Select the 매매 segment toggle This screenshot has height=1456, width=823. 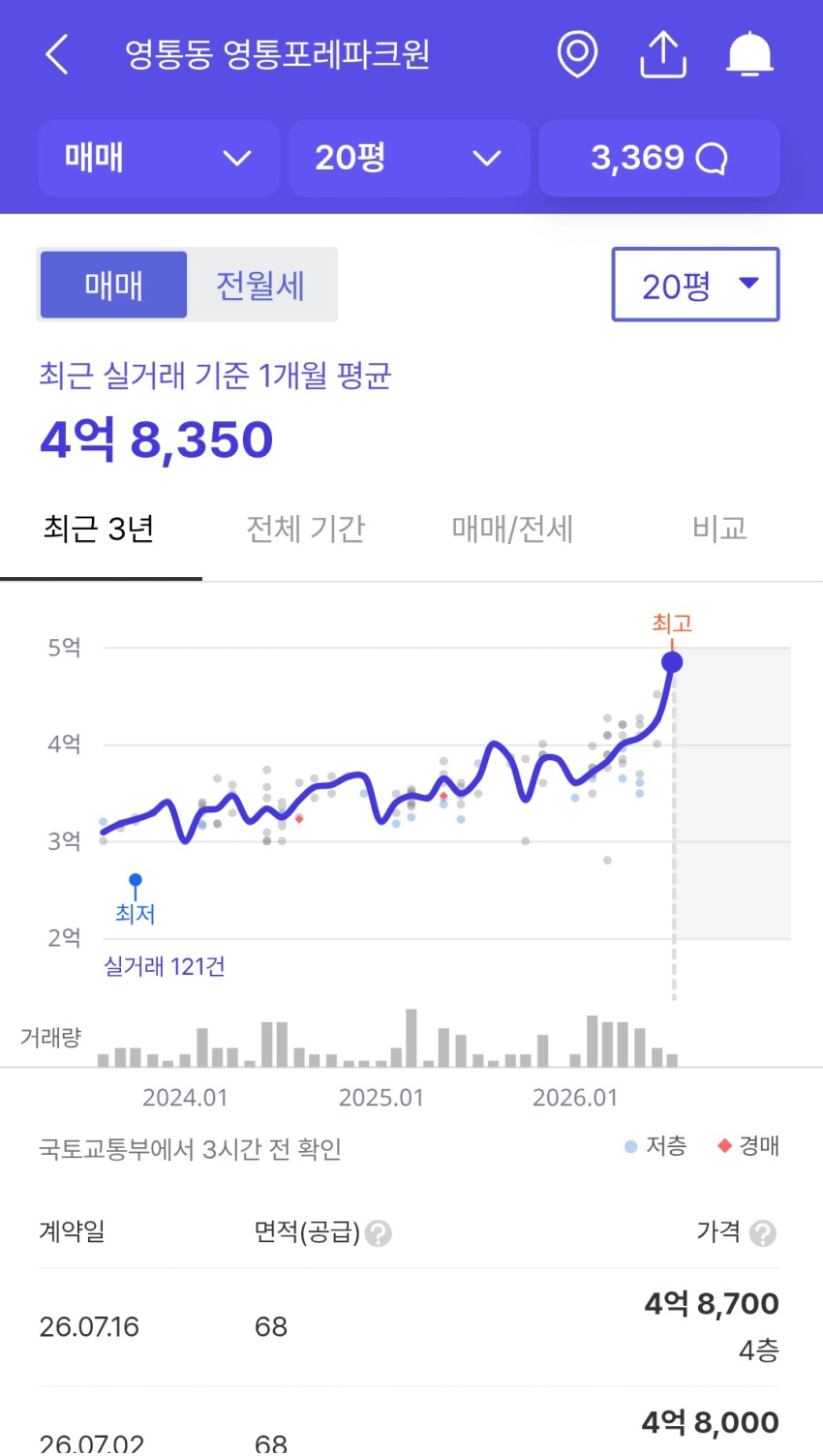coord(113,285)
